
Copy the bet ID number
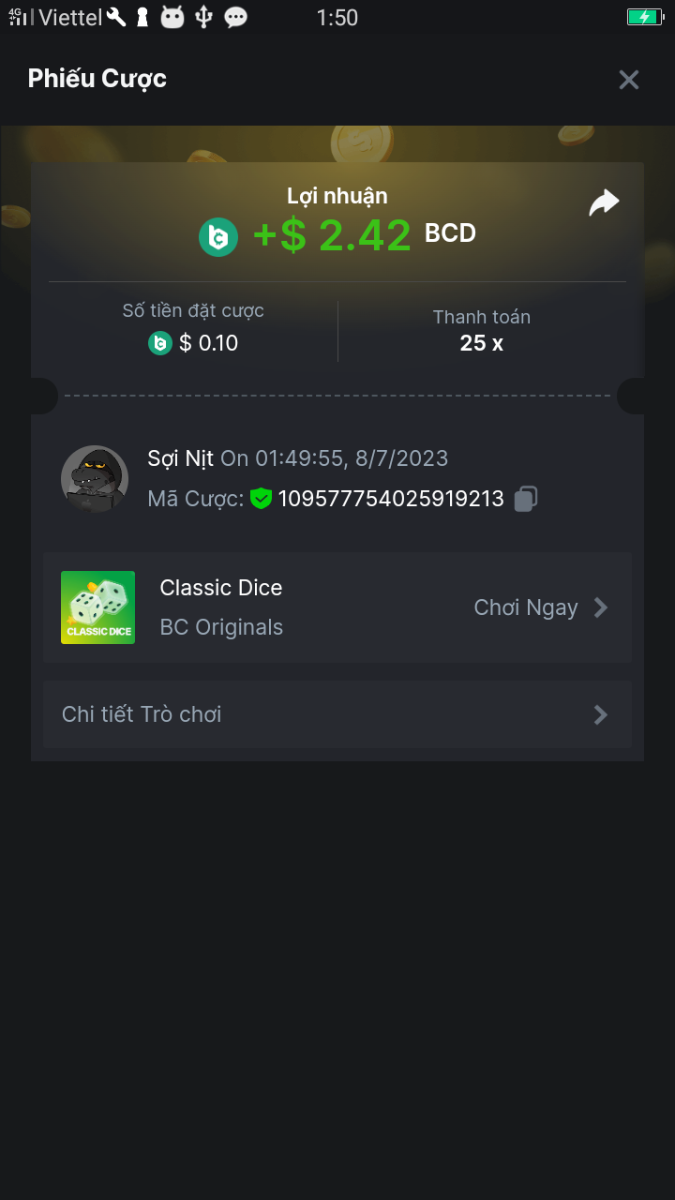pyautogui.click(x=526, y=499)
